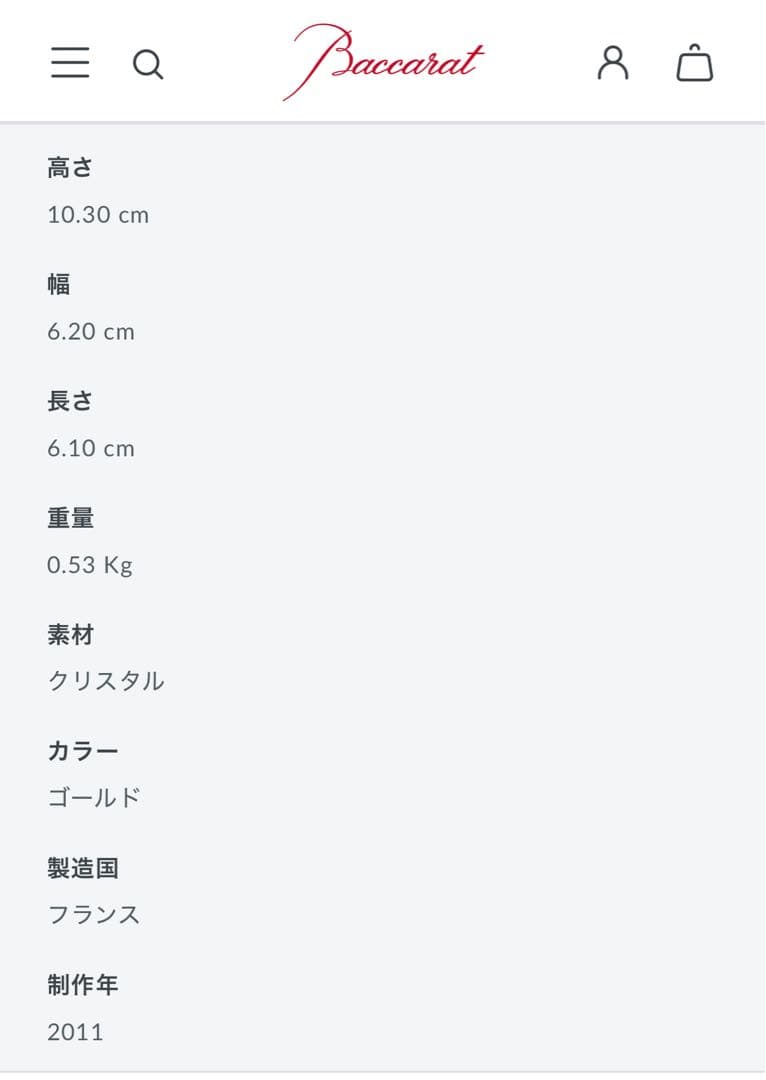This screenshot has height=1080, width=766.
Task: Select the 高さ specification label
Action: (68, 167)
